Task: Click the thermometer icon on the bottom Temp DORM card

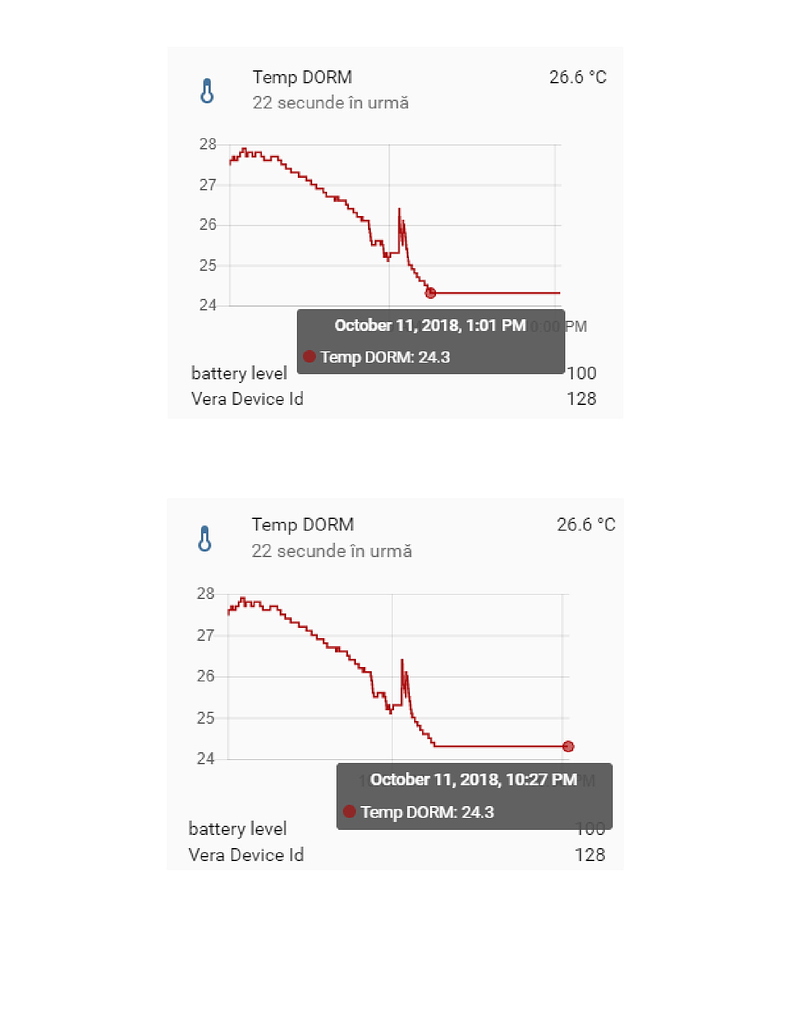Action: tap(206, 537)
